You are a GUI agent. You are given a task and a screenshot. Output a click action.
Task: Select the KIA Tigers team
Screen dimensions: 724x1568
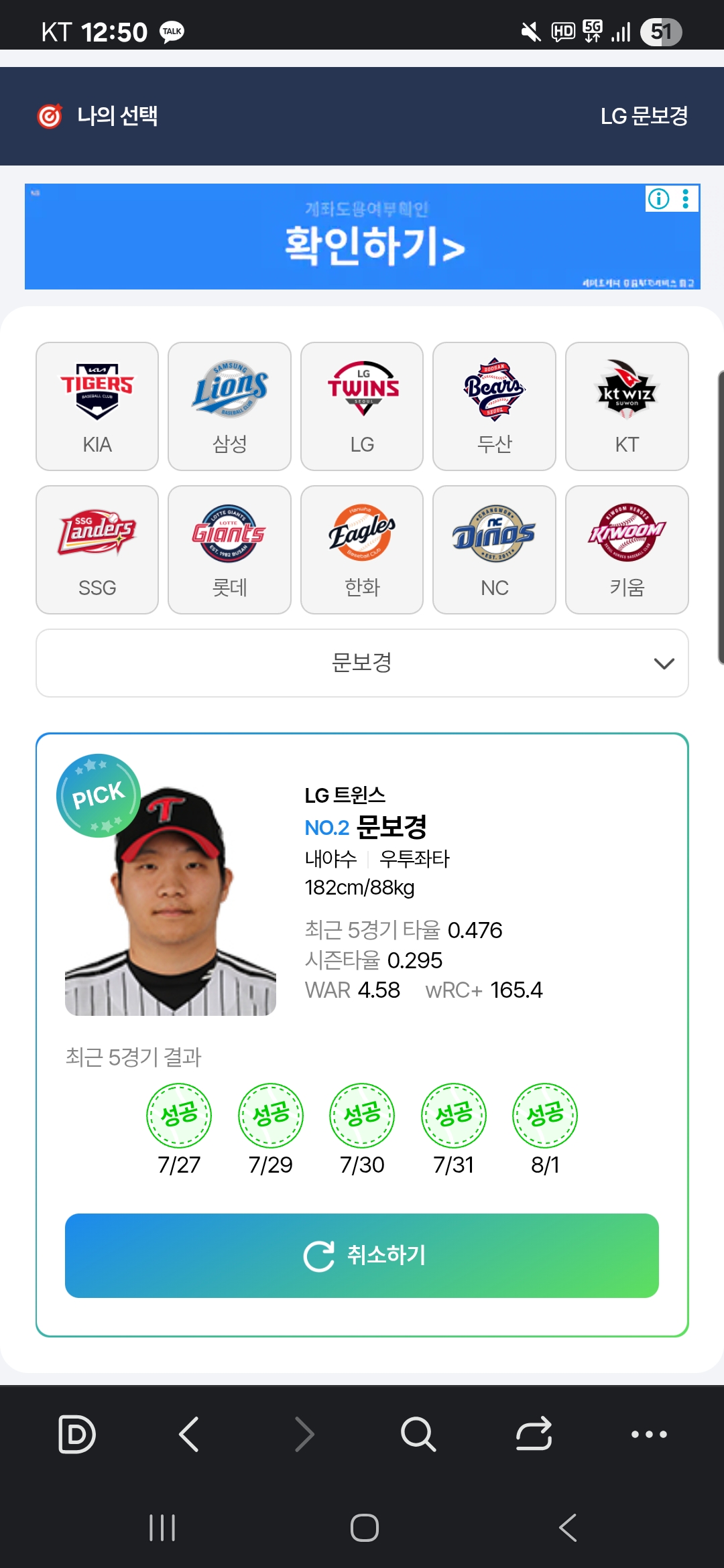point(97,406)
